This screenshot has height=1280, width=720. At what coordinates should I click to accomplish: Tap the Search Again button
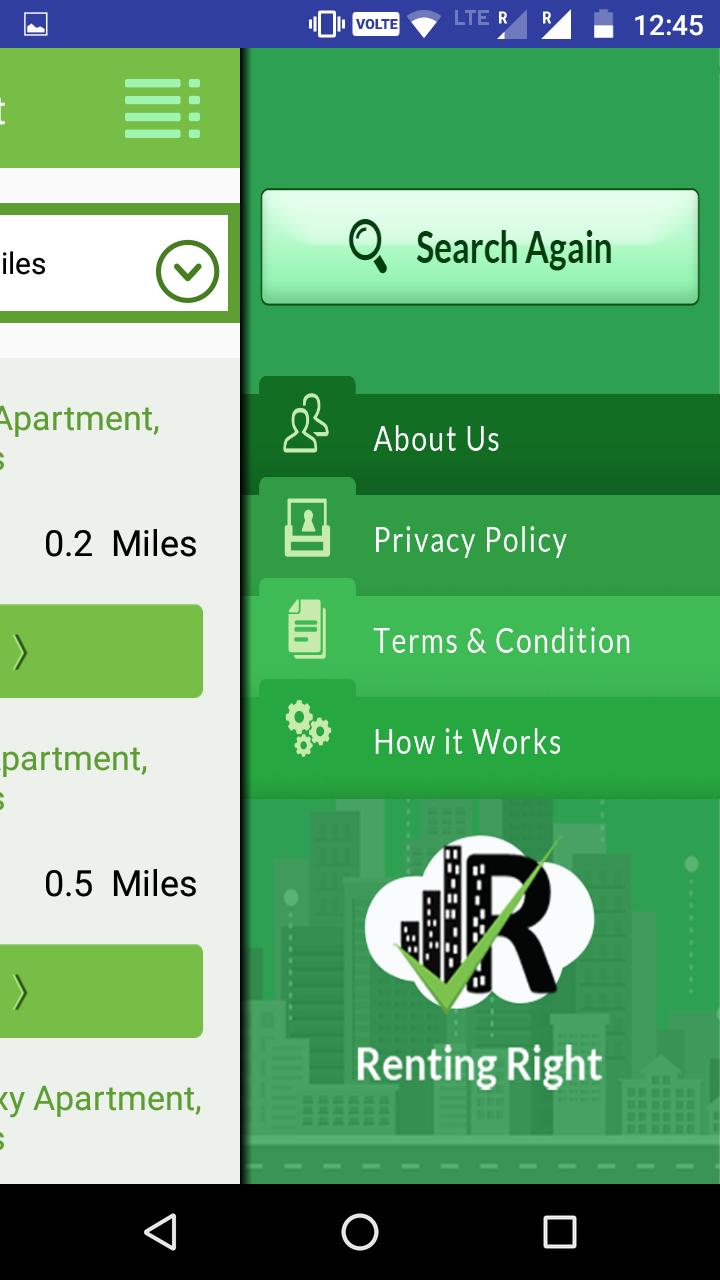(480, 247)
